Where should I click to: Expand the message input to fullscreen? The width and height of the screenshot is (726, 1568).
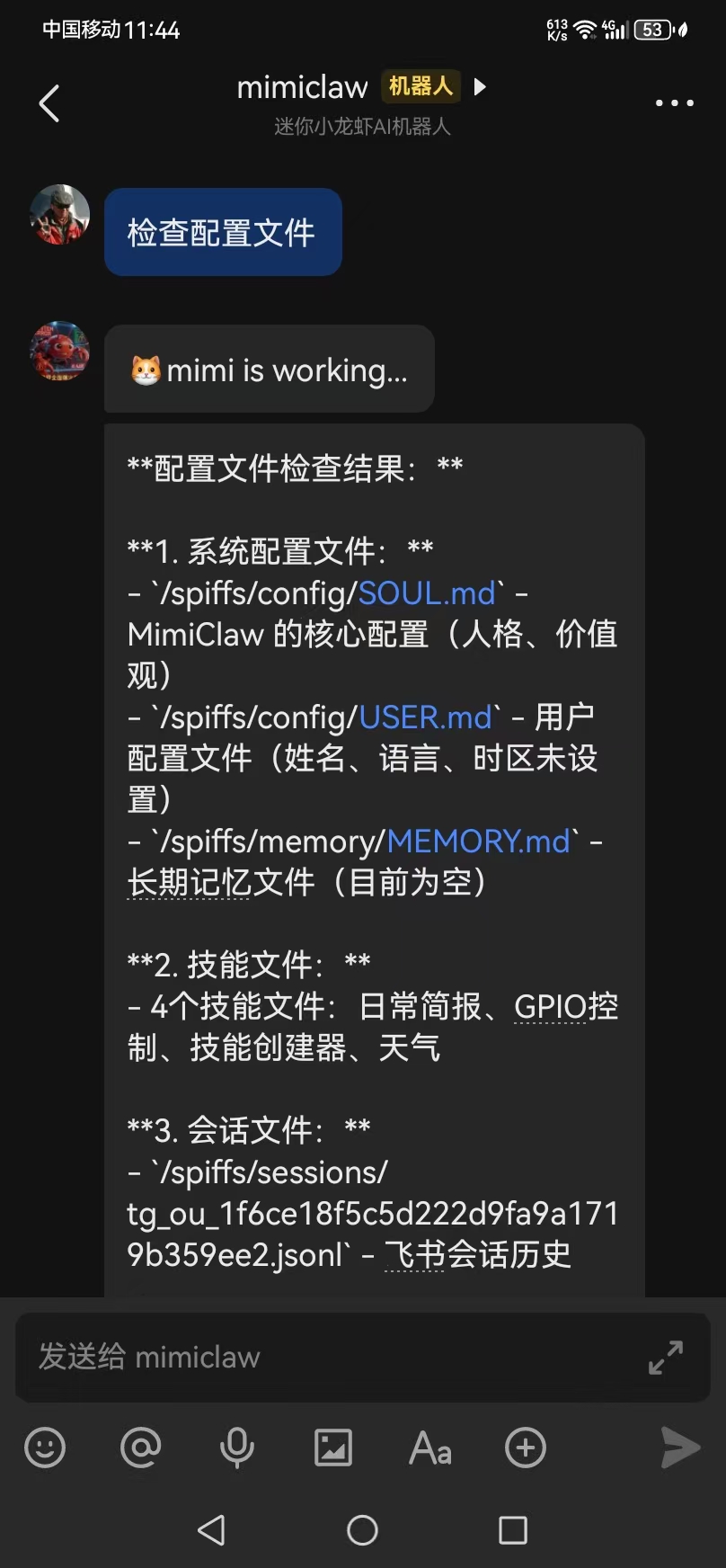[x=665, y=1358]
